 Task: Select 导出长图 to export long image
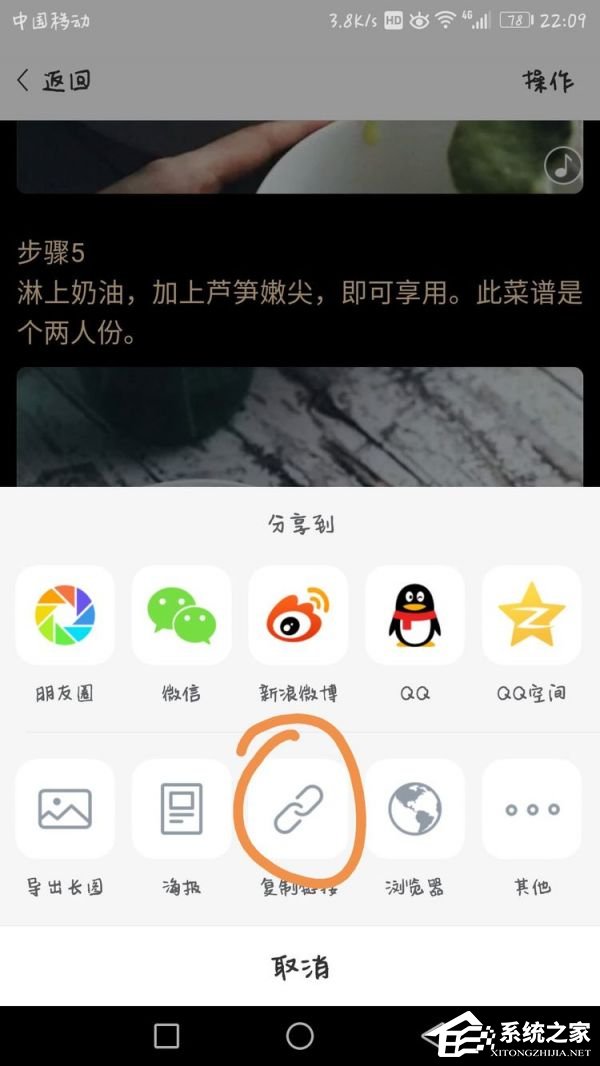65,809
